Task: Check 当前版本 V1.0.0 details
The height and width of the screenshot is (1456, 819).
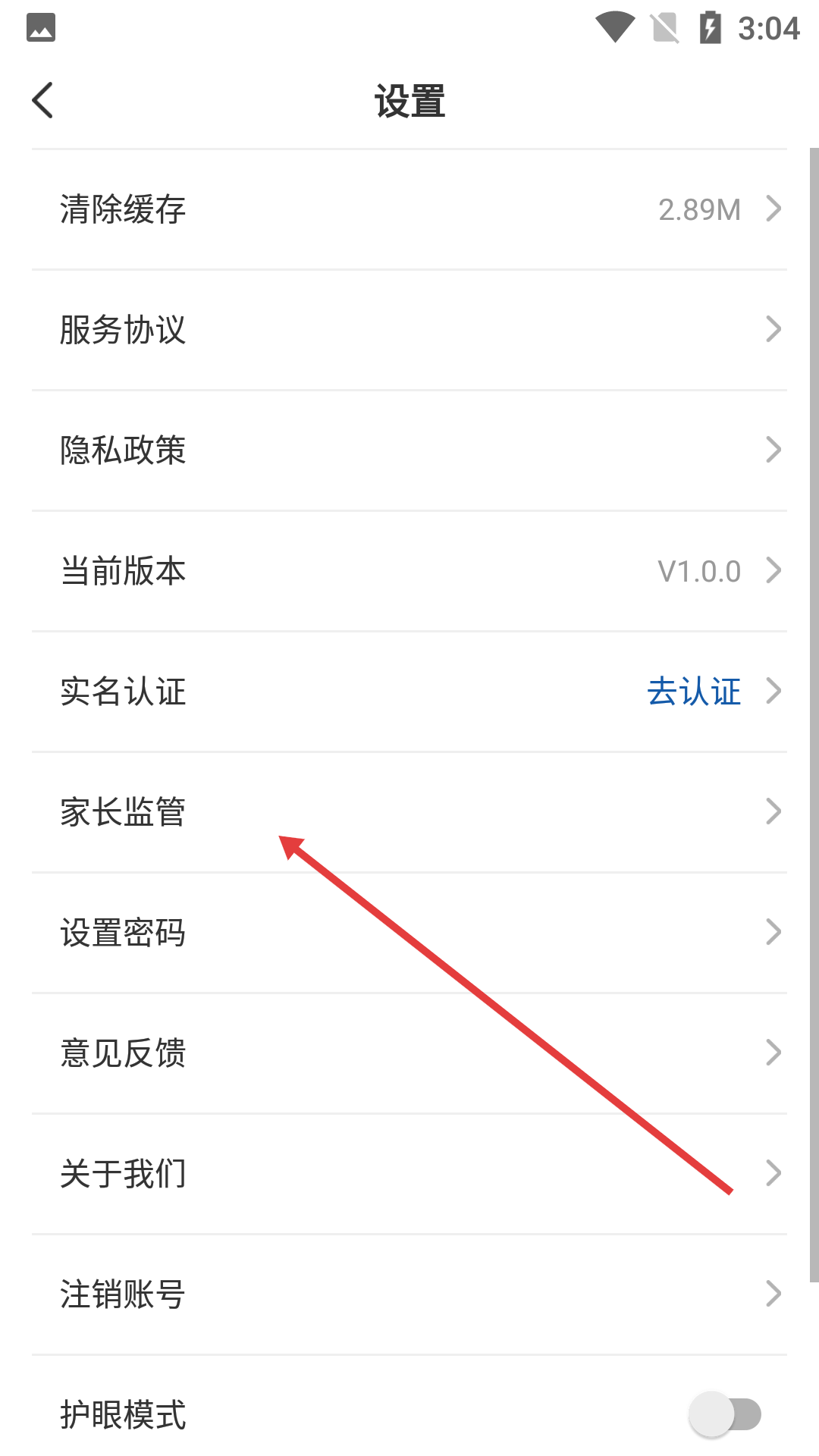Action: click(x=409, y=571)
